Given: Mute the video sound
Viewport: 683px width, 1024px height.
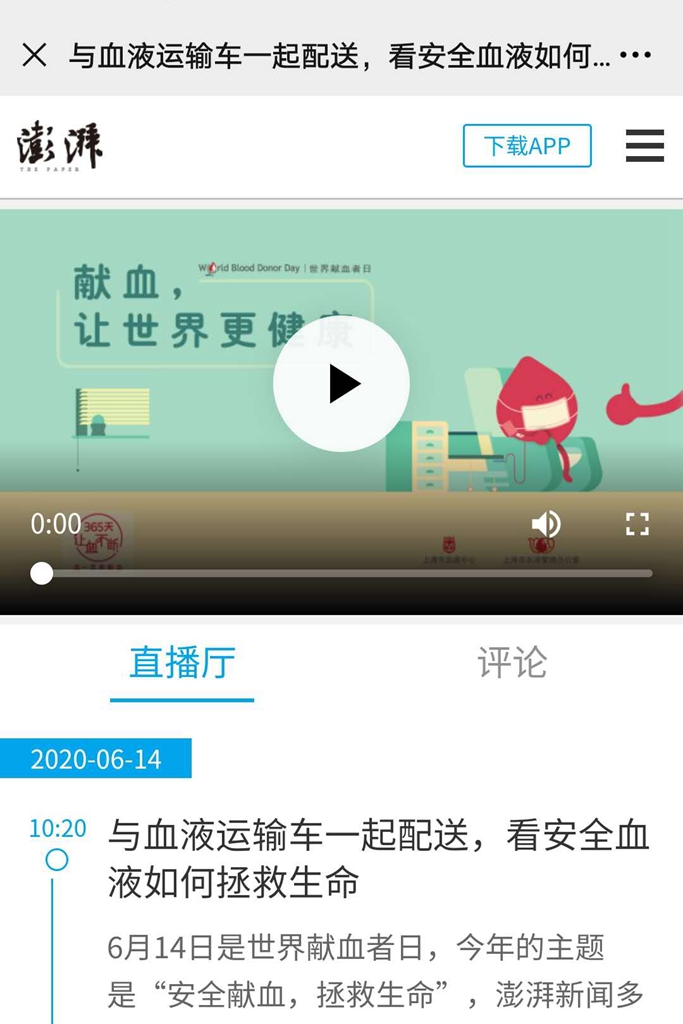Looking at the screenshot, I should click(x=546, y=524).
